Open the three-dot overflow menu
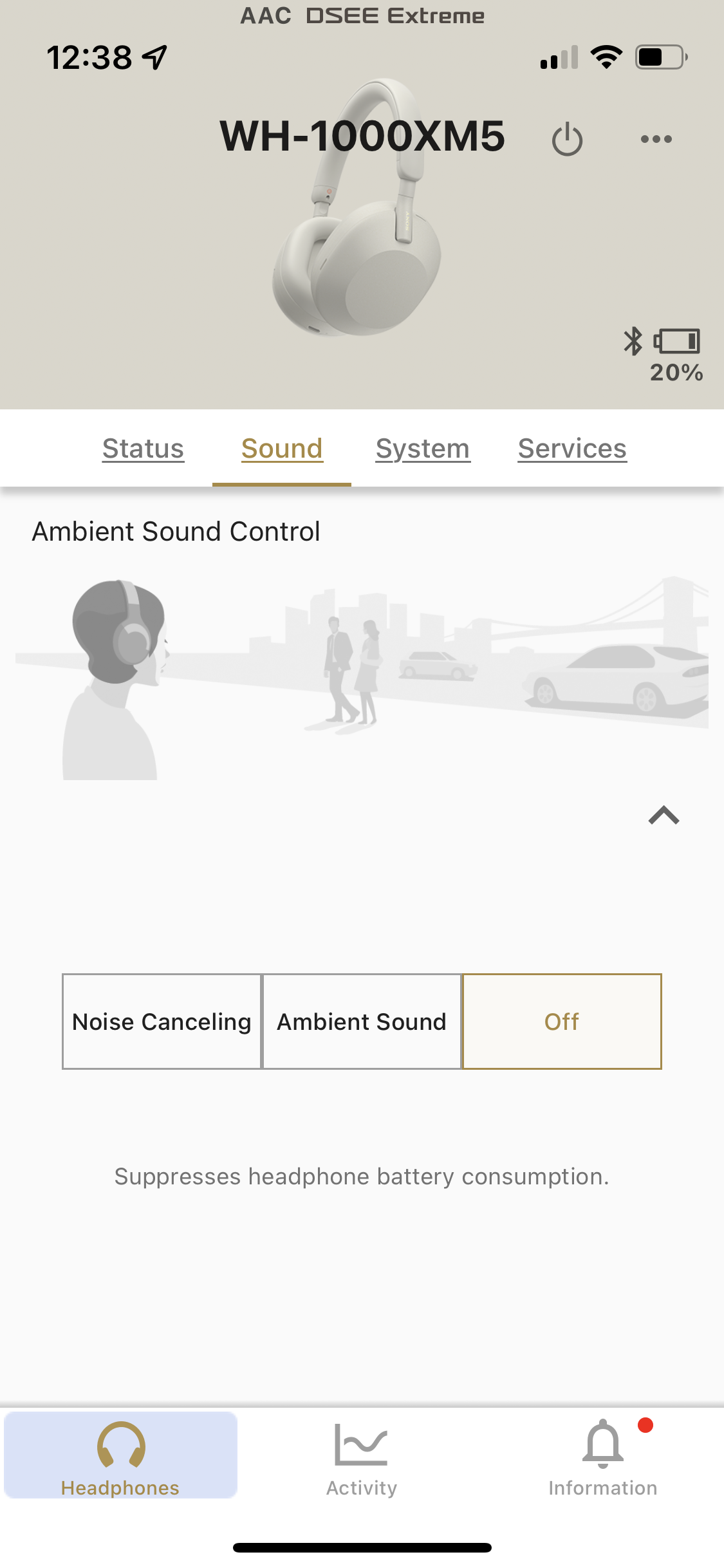Viewport: 724px width, 1568px height. (656, 139)
